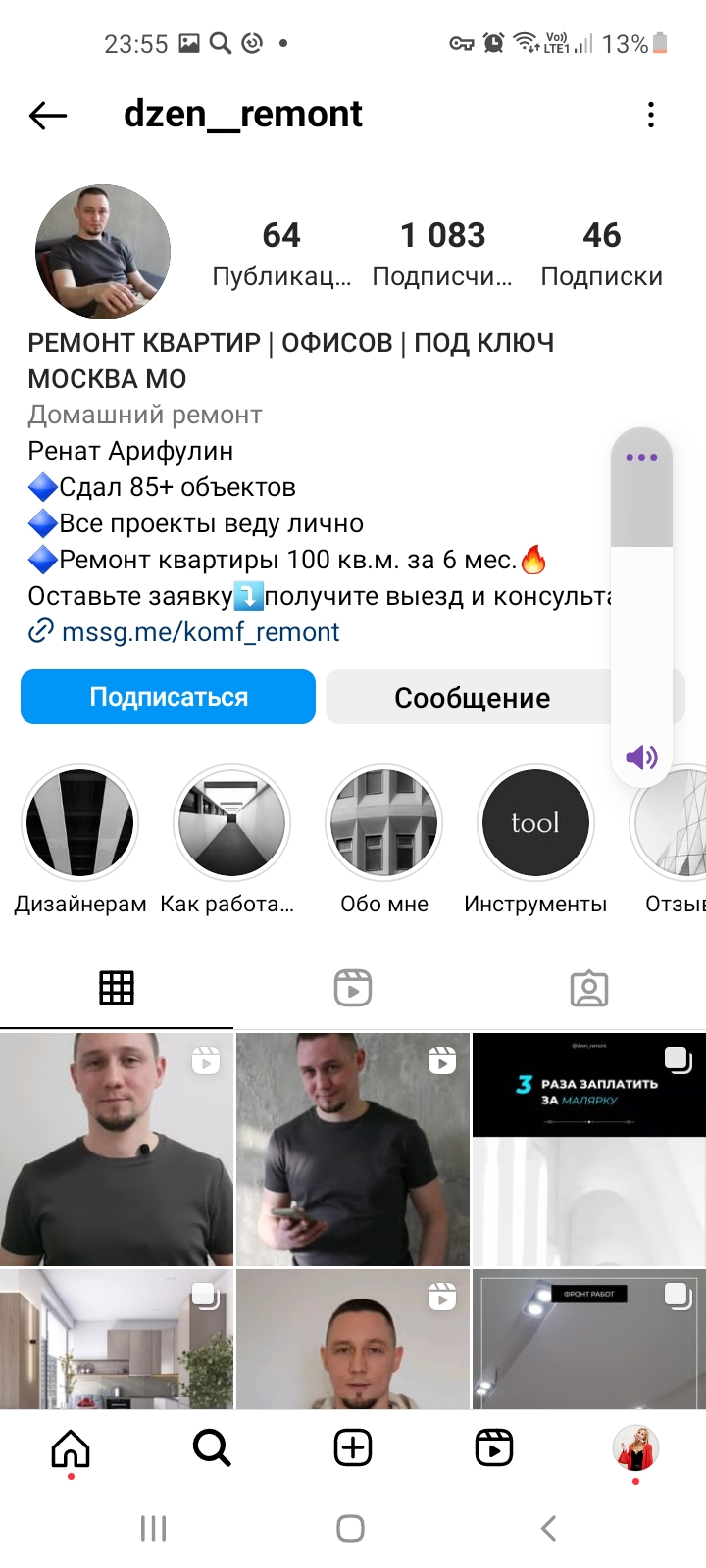Go back using the top arrow

(x=48, y=116)
